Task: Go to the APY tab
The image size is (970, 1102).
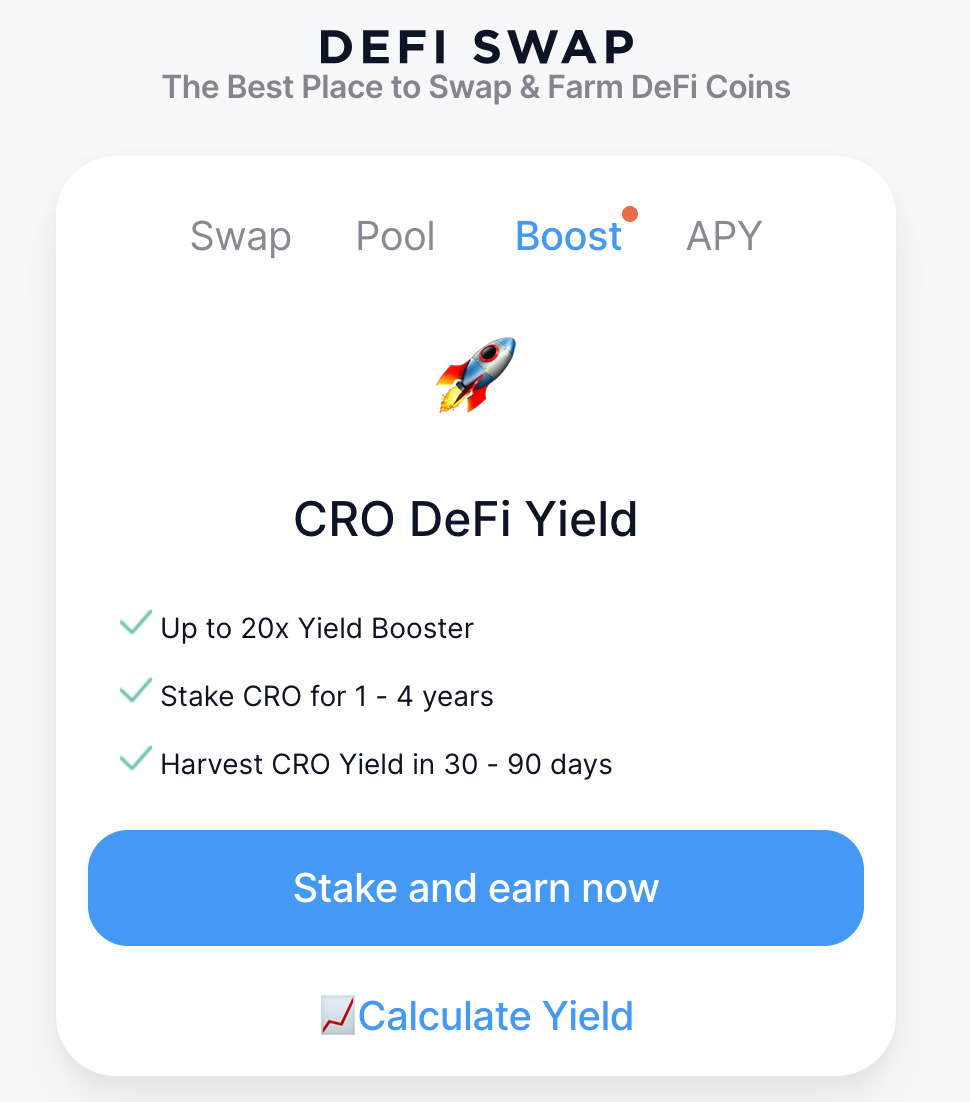Action: (x=724, y=237)
